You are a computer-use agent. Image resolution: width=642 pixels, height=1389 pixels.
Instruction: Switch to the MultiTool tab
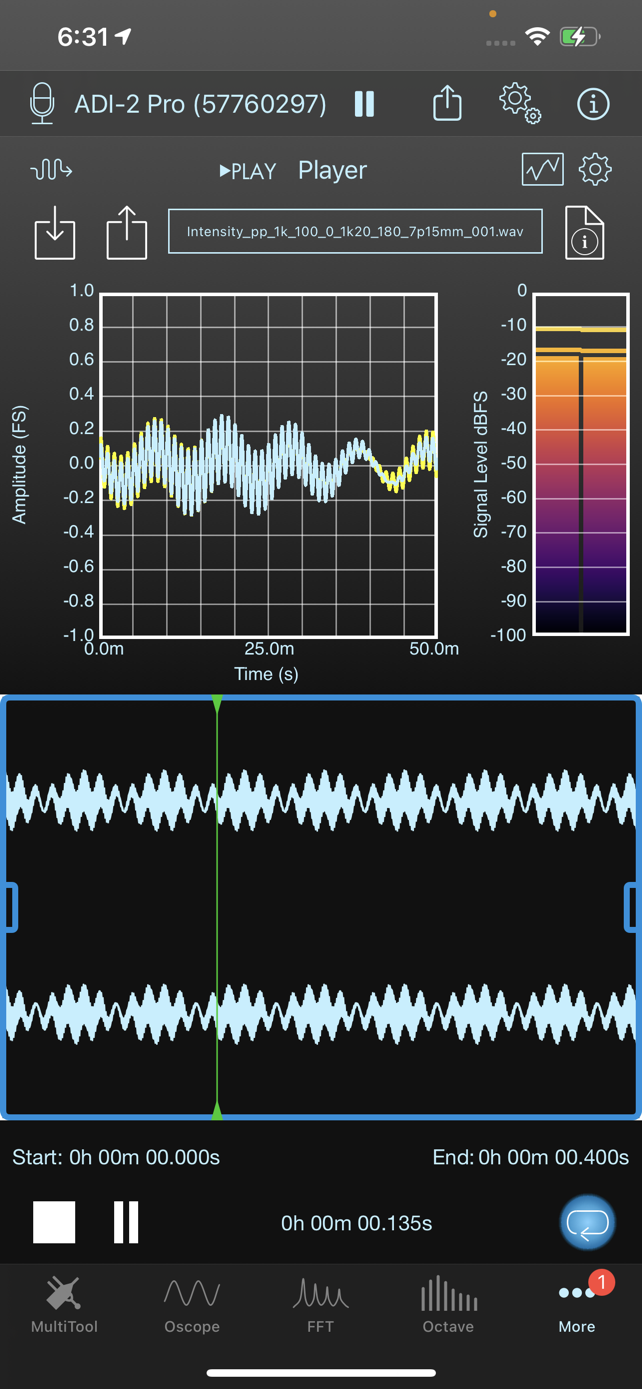coord(64,1305)
